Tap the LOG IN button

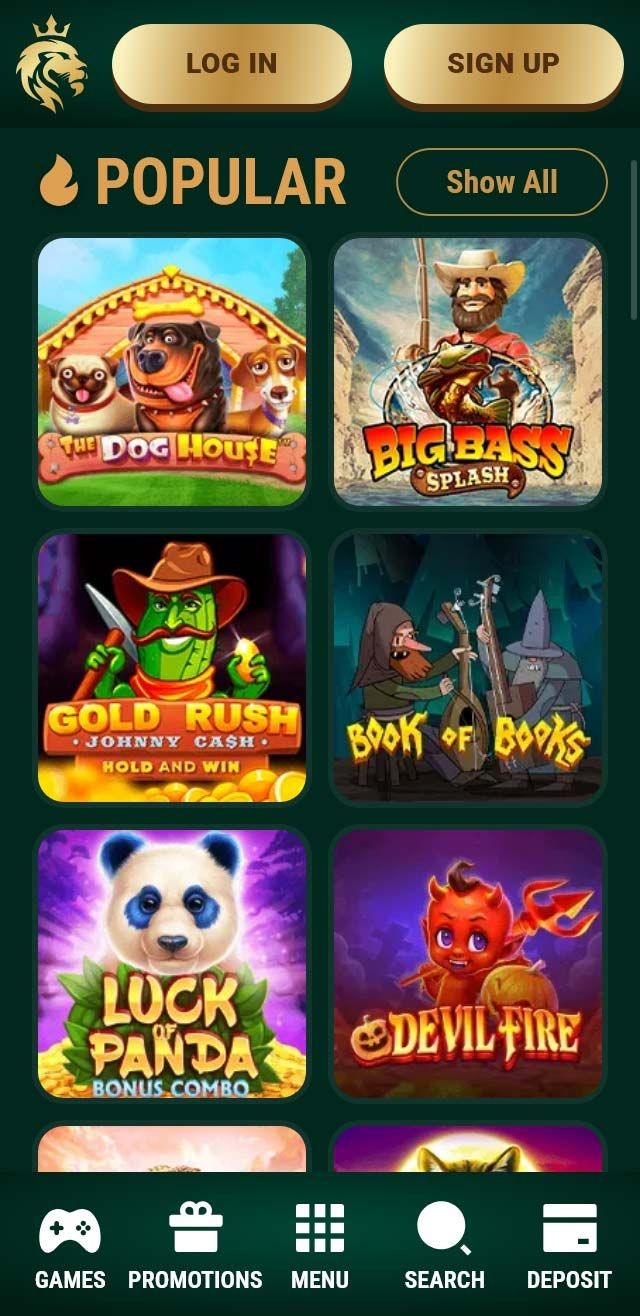[231, 63]
